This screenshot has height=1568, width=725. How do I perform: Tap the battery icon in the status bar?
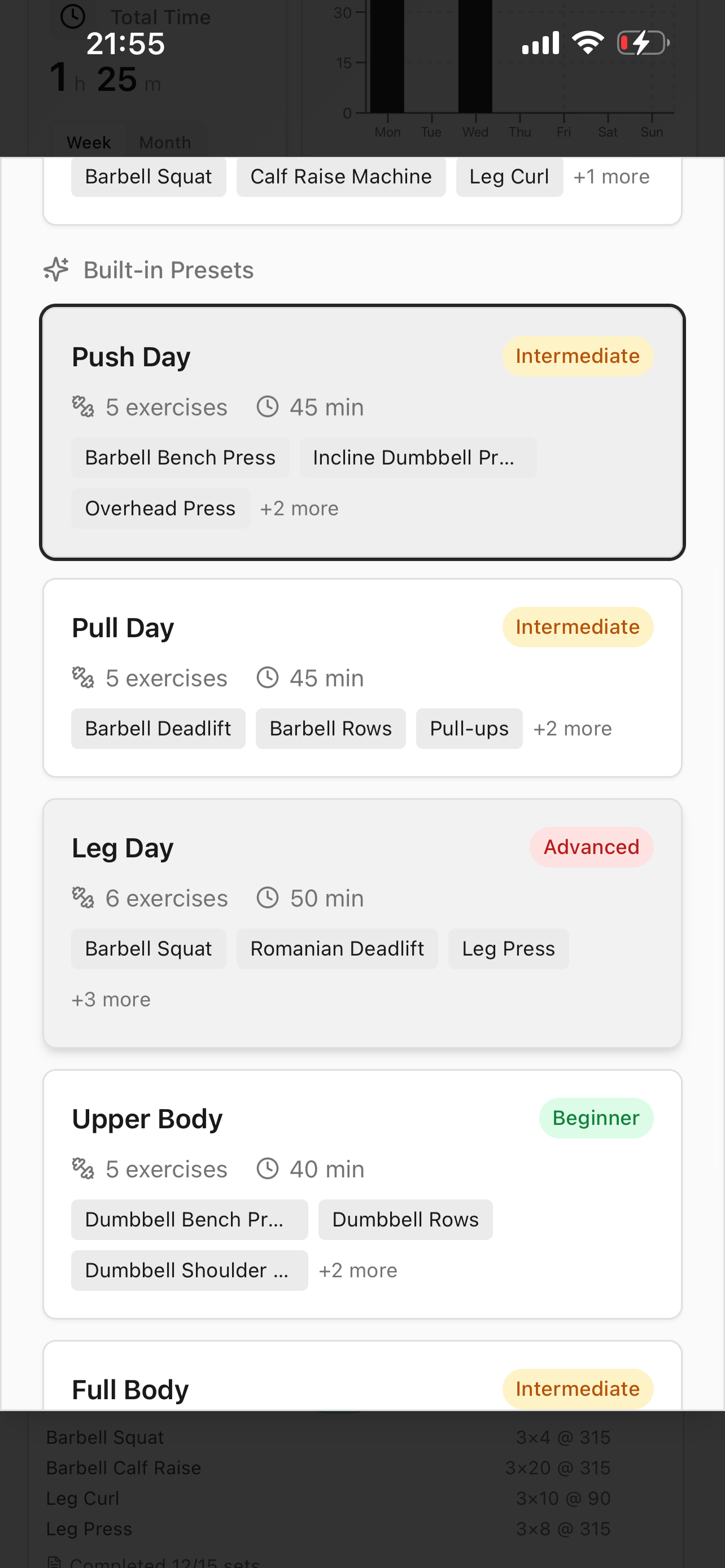click(x=642, y=41)
